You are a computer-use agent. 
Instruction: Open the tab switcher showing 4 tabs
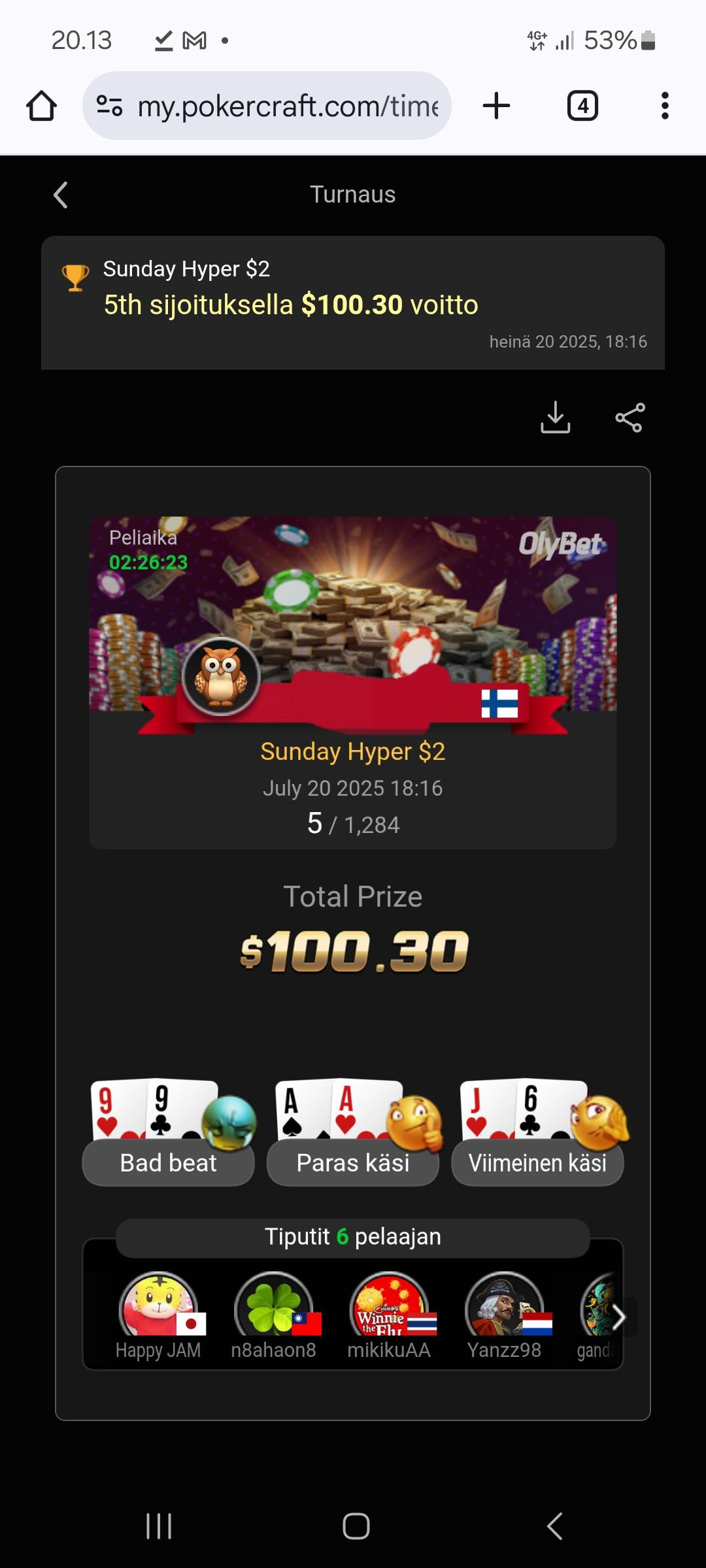(582, 106)
